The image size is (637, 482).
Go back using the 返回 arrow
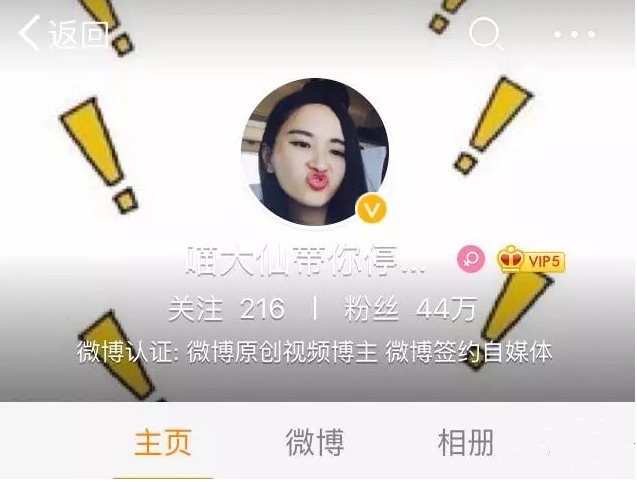[62, 34]
